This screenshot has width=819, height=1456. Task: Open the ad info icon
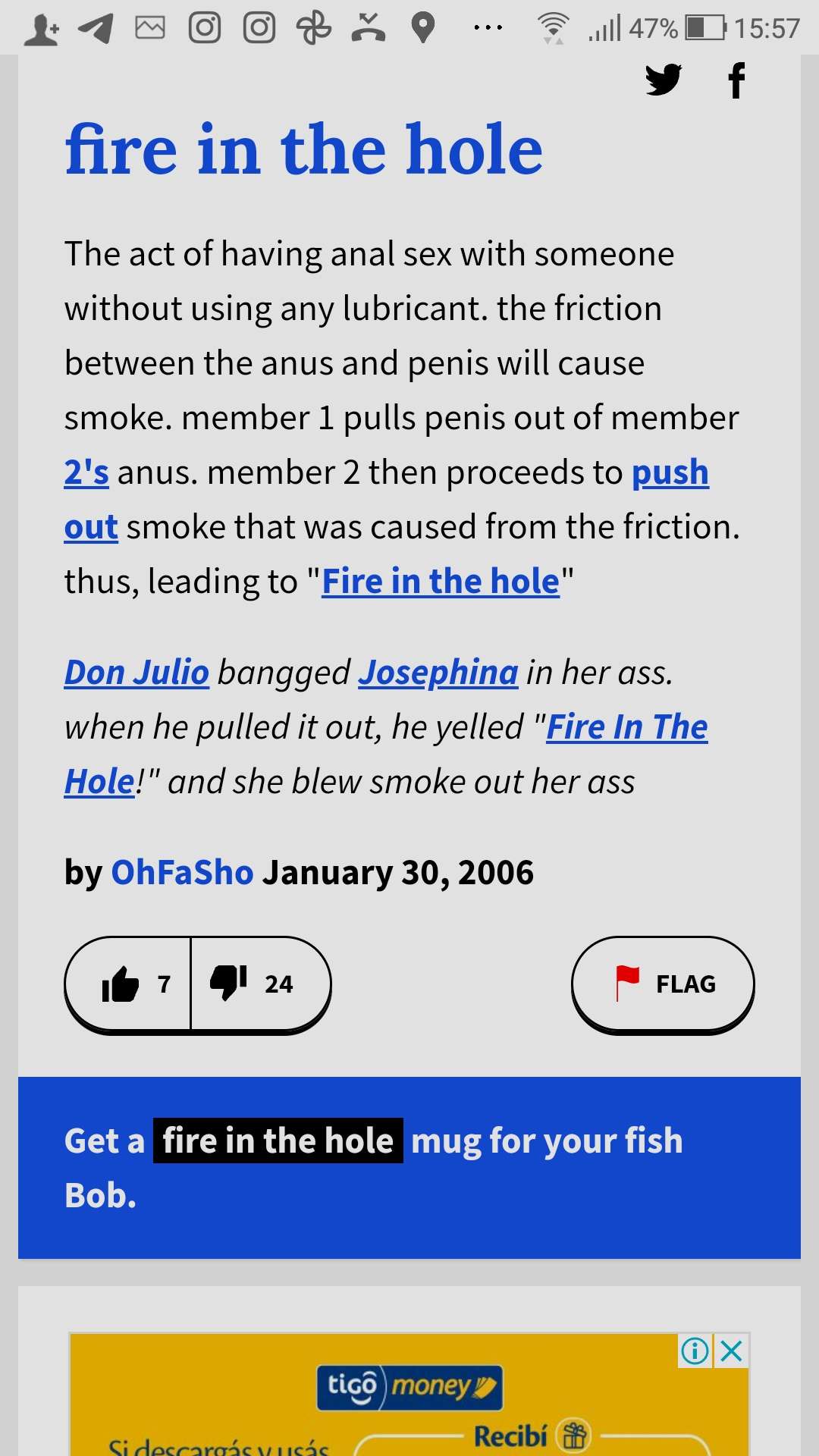695,1351
